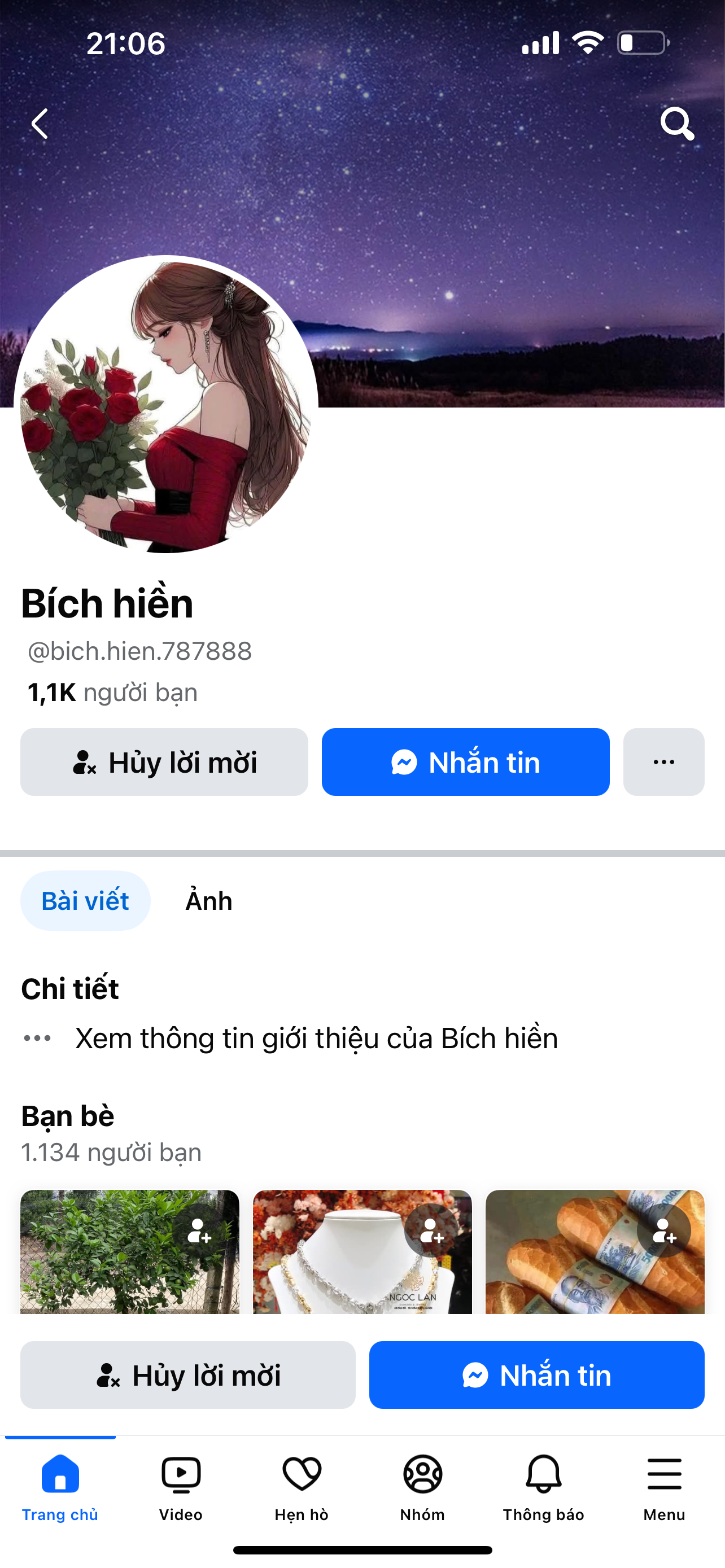Open the Hẹn hò tab
The image size is (725, 1568).
coord(302,1485)
